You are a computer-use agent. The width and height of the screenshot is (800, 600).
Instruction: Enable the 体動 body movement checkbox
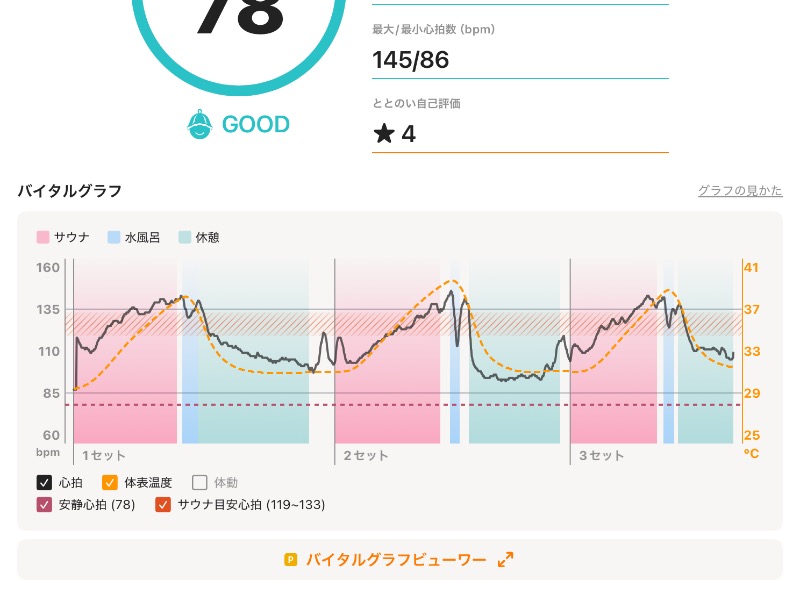tap(199, 482)
